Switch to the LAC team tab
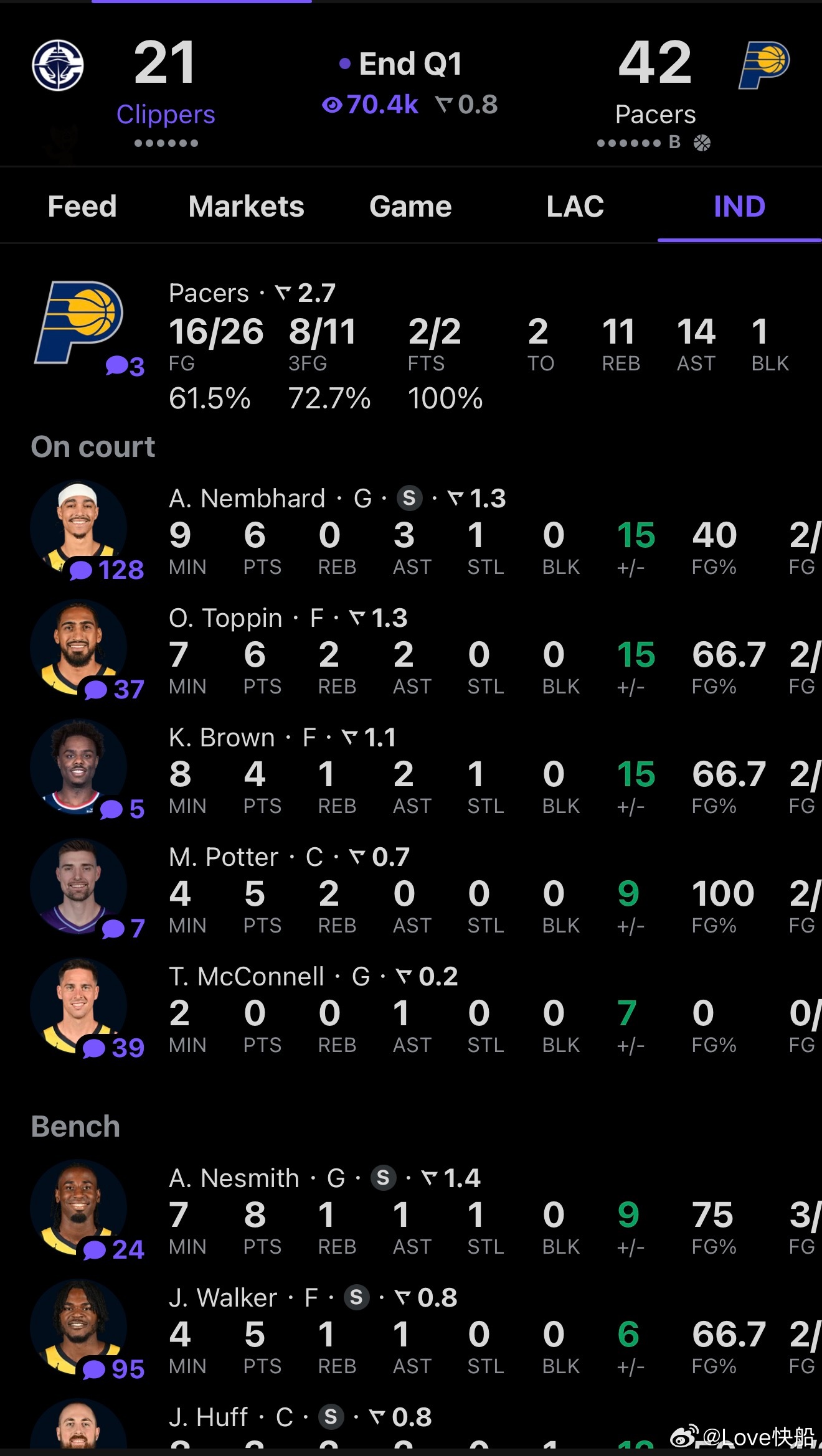 pyautogui.click(x=575, y=206)
